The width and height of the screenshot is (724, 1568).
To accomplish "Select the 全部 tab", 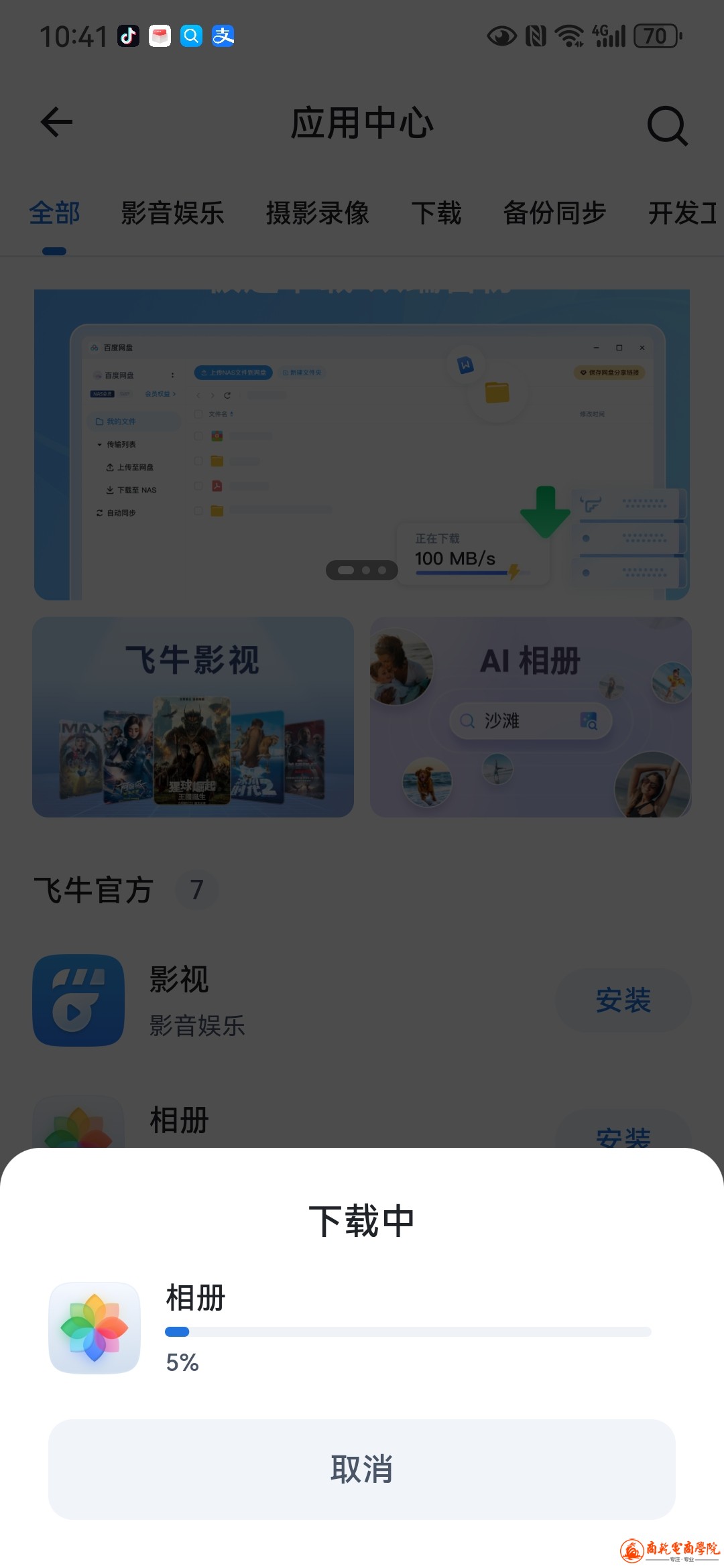I will 54,213.
